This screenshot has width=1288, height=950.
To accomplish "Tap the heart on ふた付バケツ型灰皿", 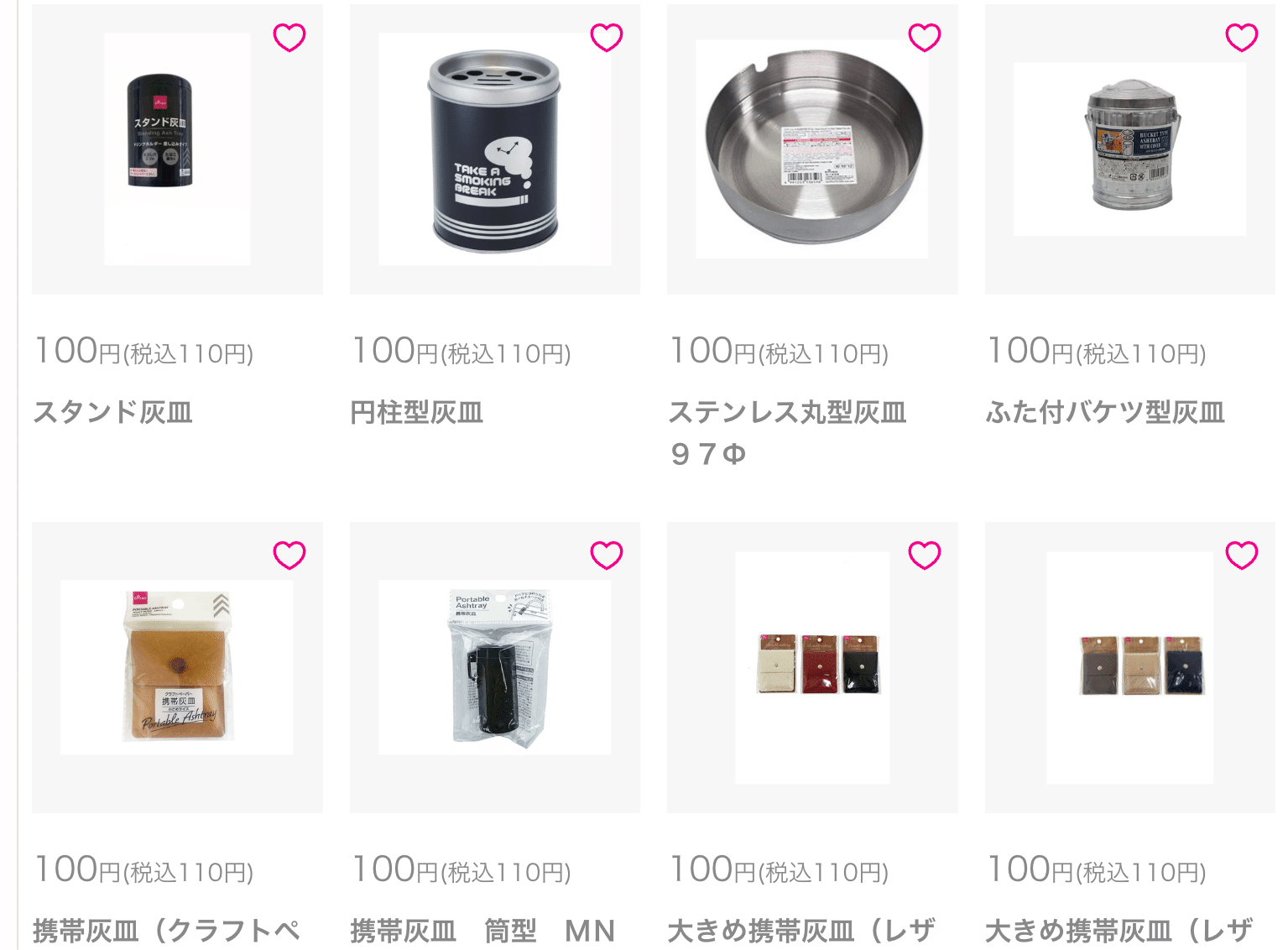I will coord(1242,38).
